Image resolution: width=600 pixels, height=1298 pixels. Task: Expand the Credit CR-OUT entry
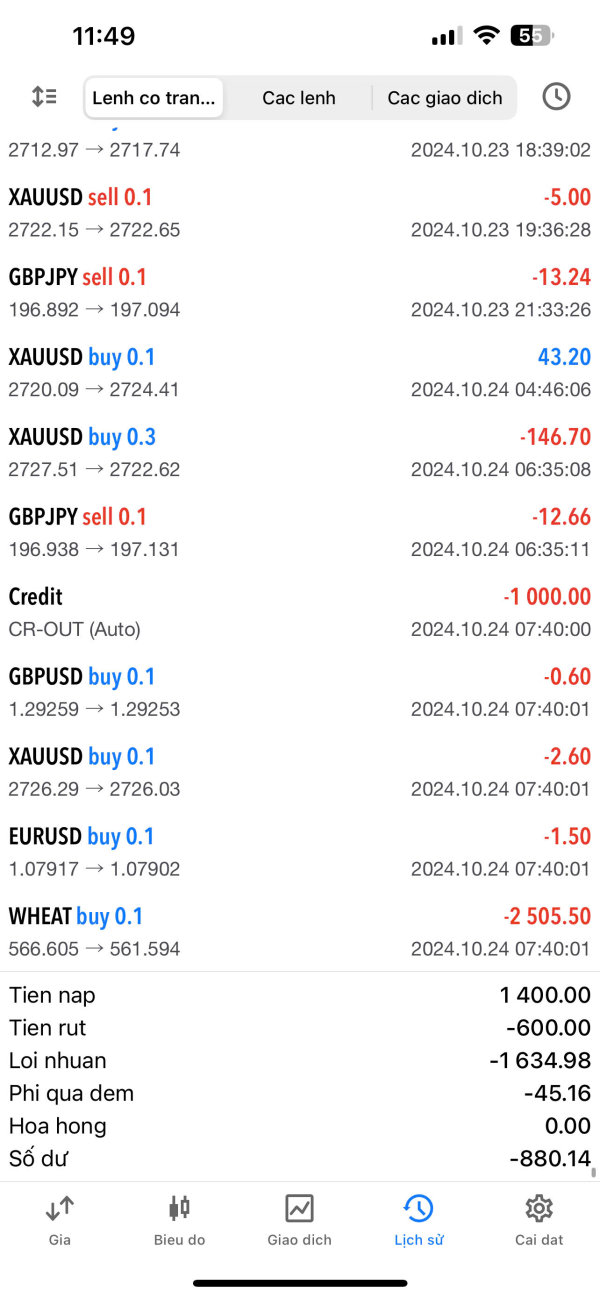(299, 612)
